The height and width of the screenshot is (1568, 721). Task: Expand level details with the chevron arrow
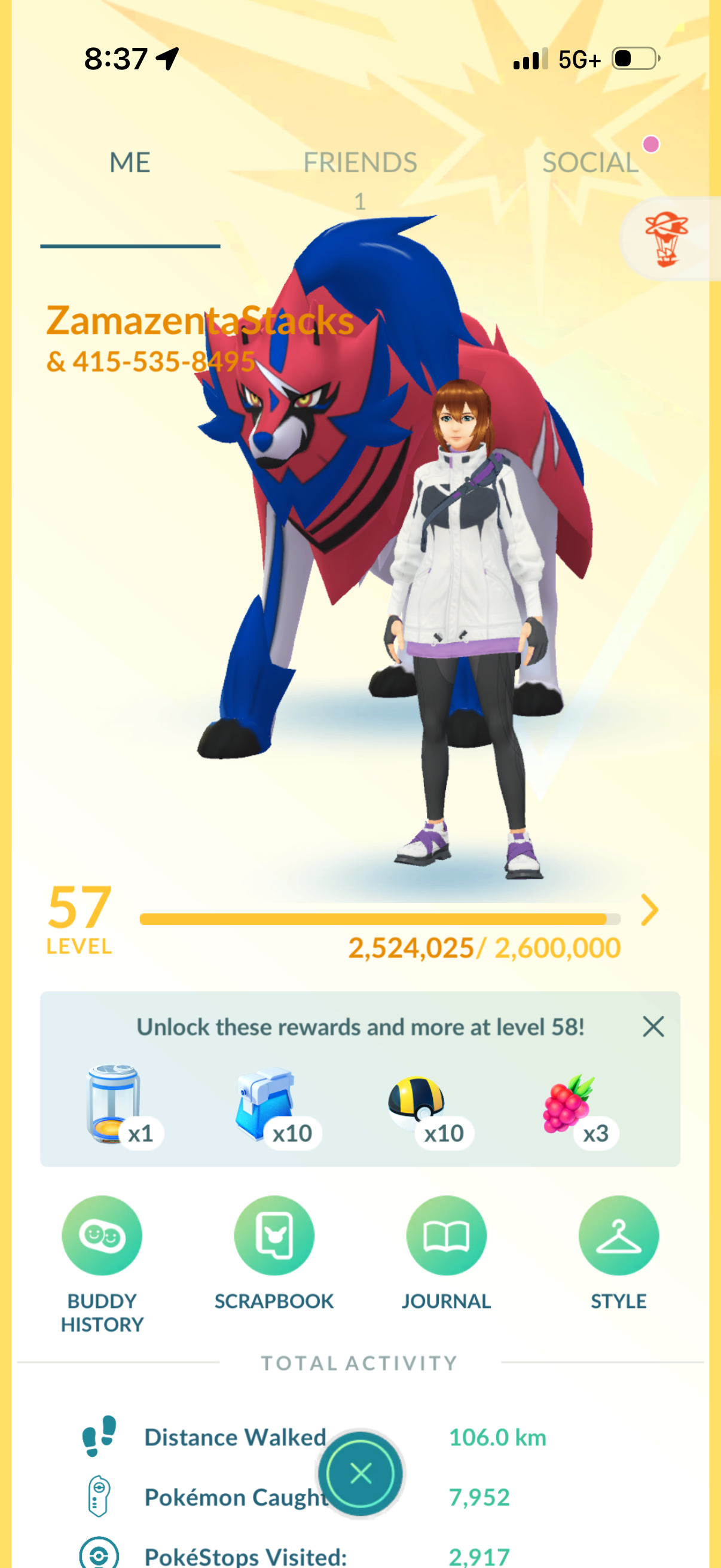[649, 910]
